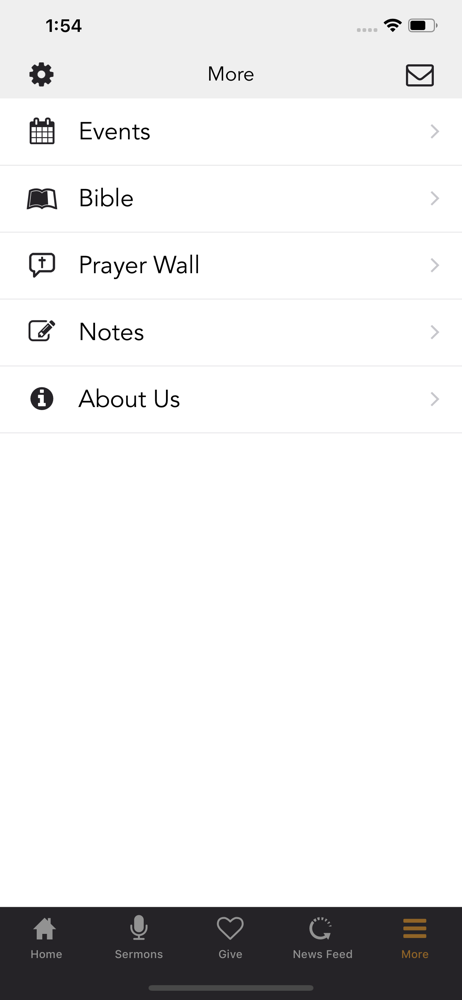This screenshot has height=1000, width=462.
Task: Tap the More tab
Action: (x=415, y=938)
